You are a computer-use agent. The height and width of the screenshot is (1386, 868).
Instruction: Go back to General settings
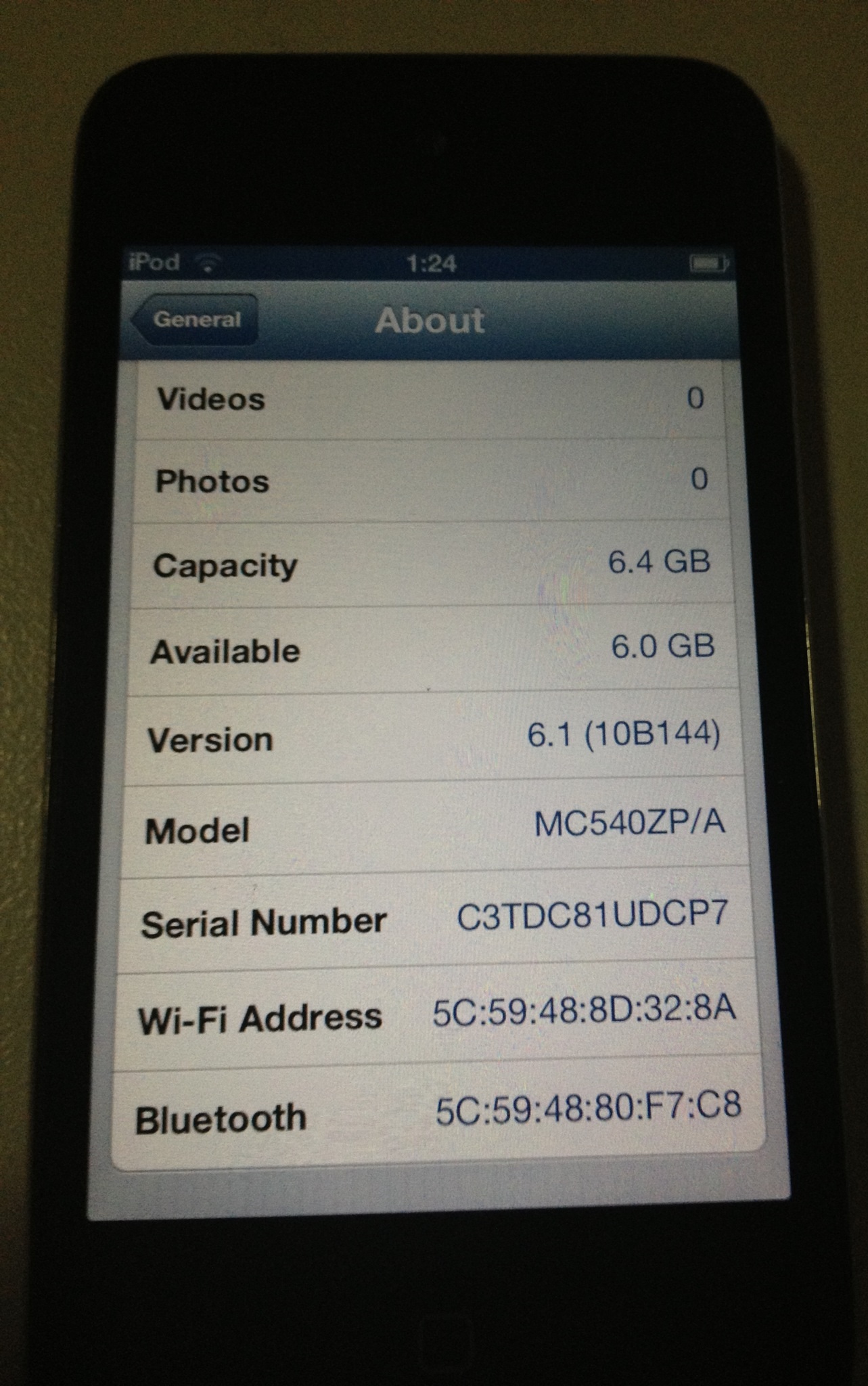pyautogui.click(x=195, y=319)
